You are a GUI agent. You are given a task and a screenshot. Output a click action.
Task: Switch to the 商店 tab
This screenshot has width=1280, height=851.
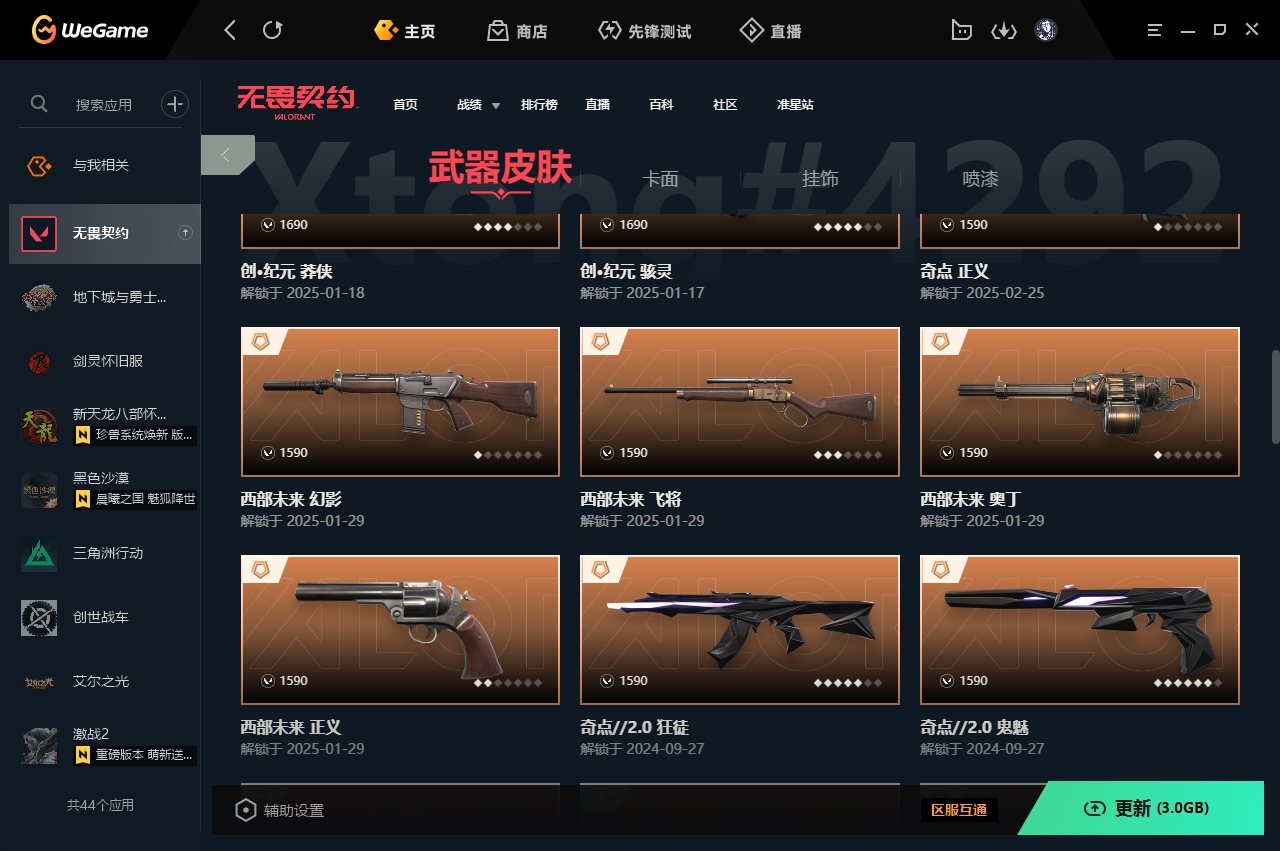pyautogui.click(x=517, y=31)
